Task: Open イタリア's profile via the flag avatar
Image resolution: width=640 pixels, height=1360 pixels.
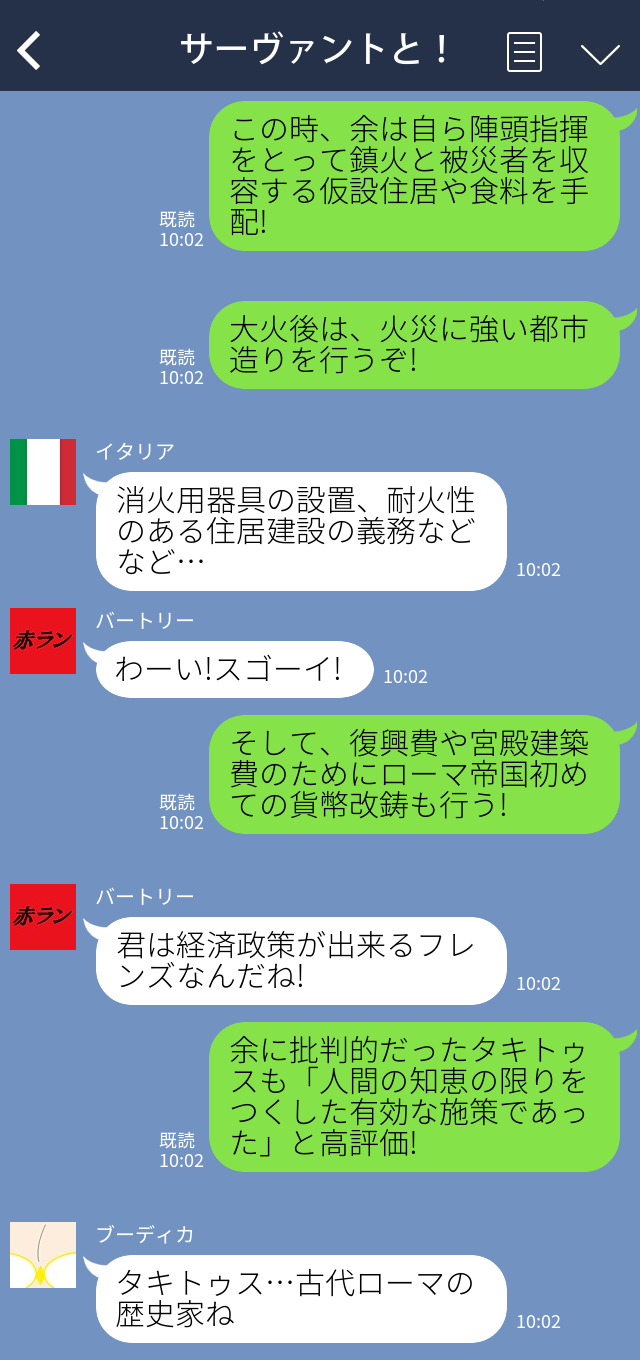Action: [43, 472]
